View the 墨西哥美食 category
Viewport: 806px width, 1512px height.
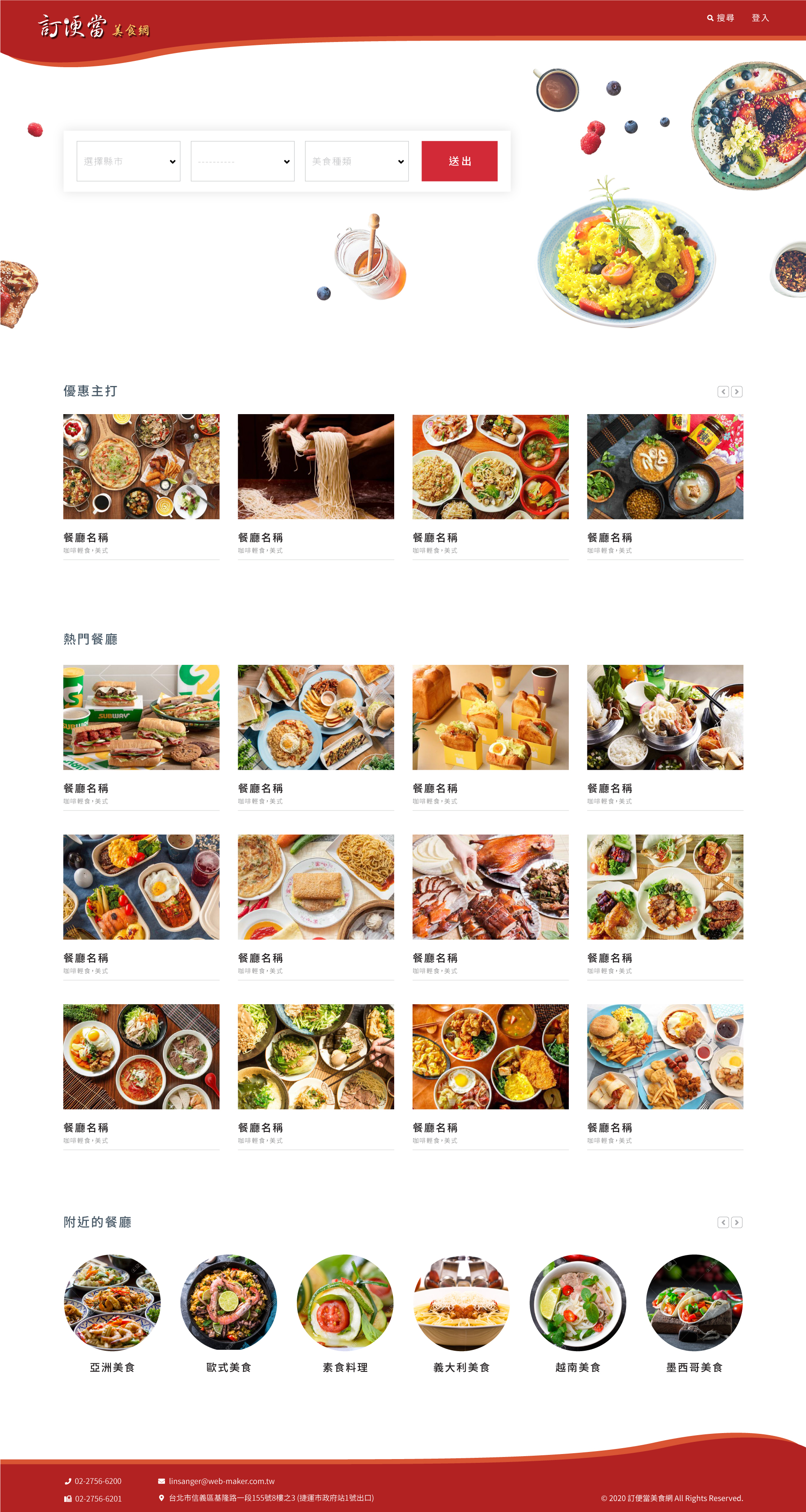pyautogui.click(x=694, y=1303)
